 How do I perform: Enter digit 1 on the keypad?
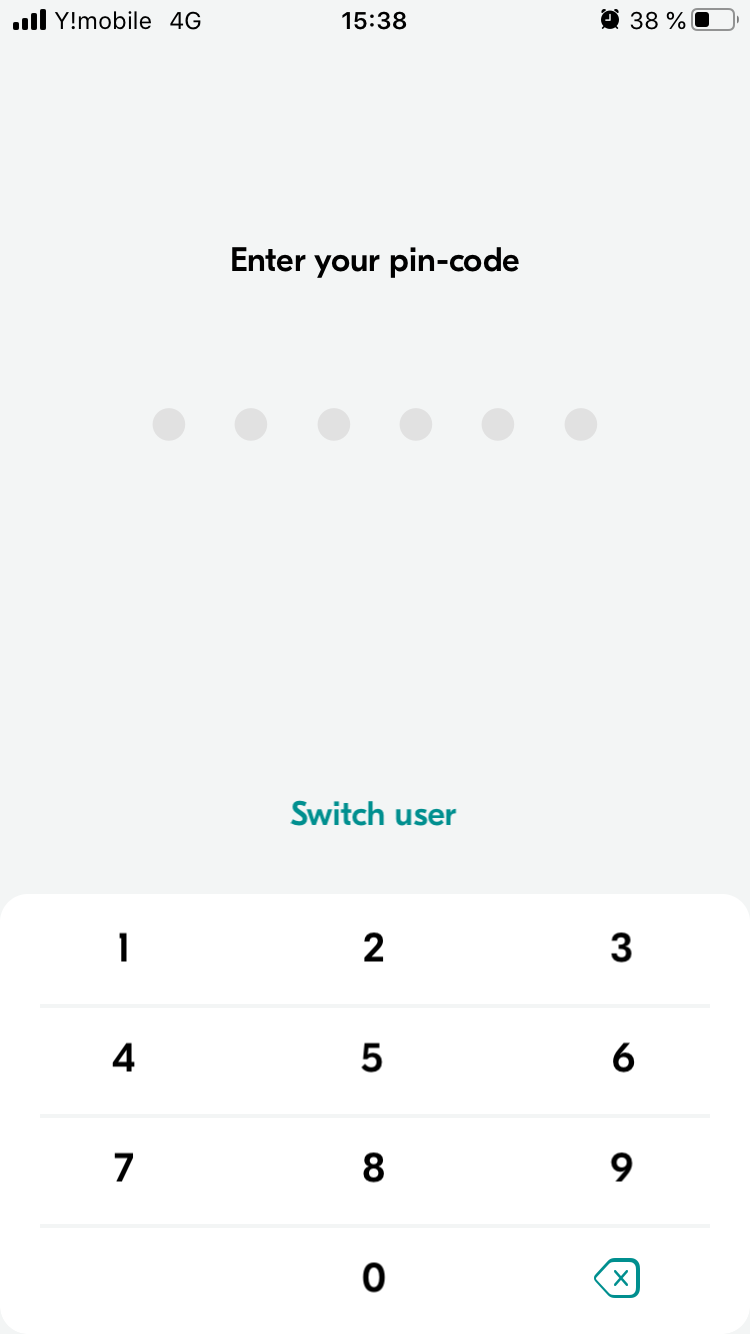pos(123,948)
